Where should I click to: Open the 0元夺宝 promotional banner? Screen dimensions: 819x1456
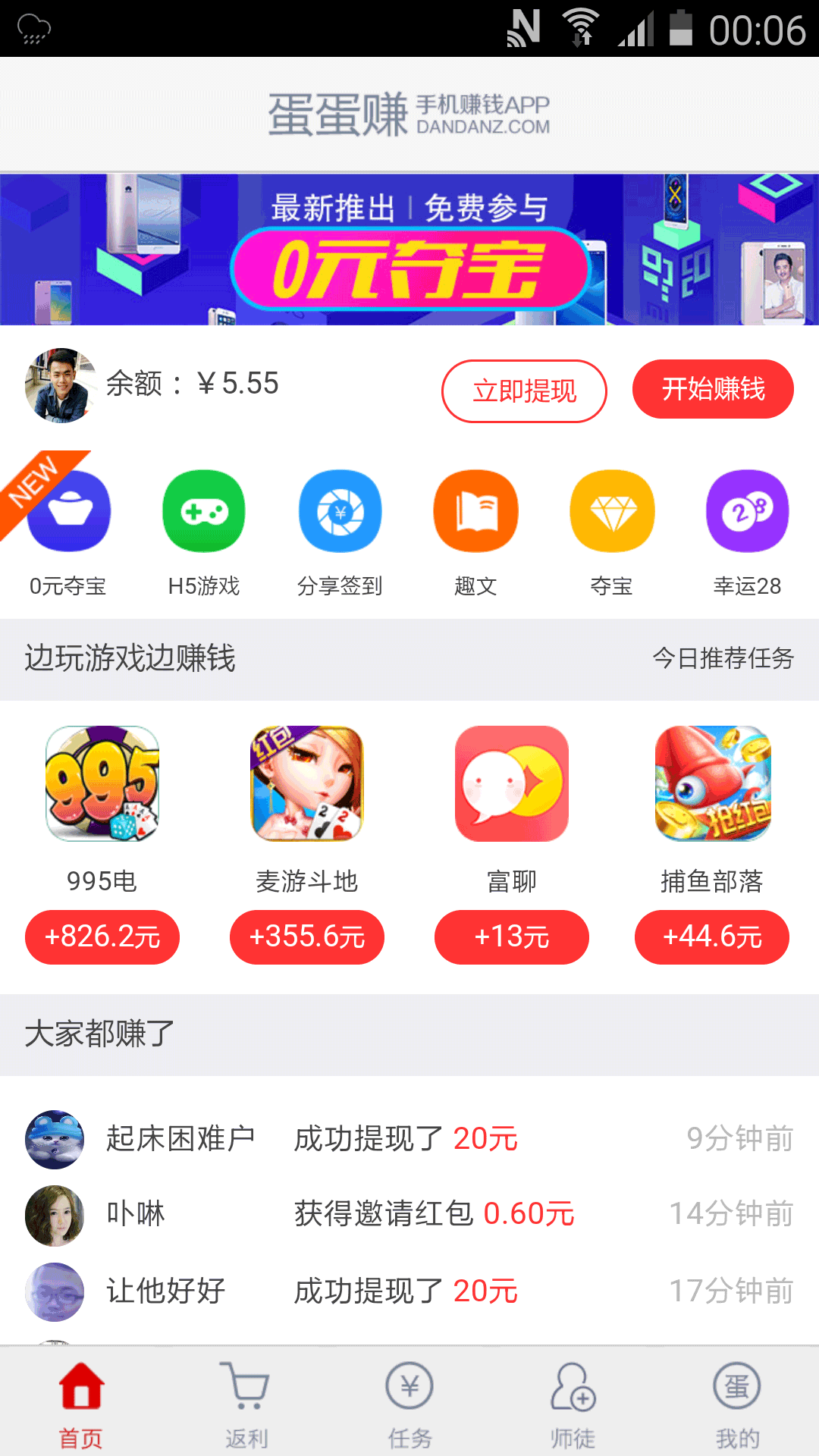click(x=409, y=250)
